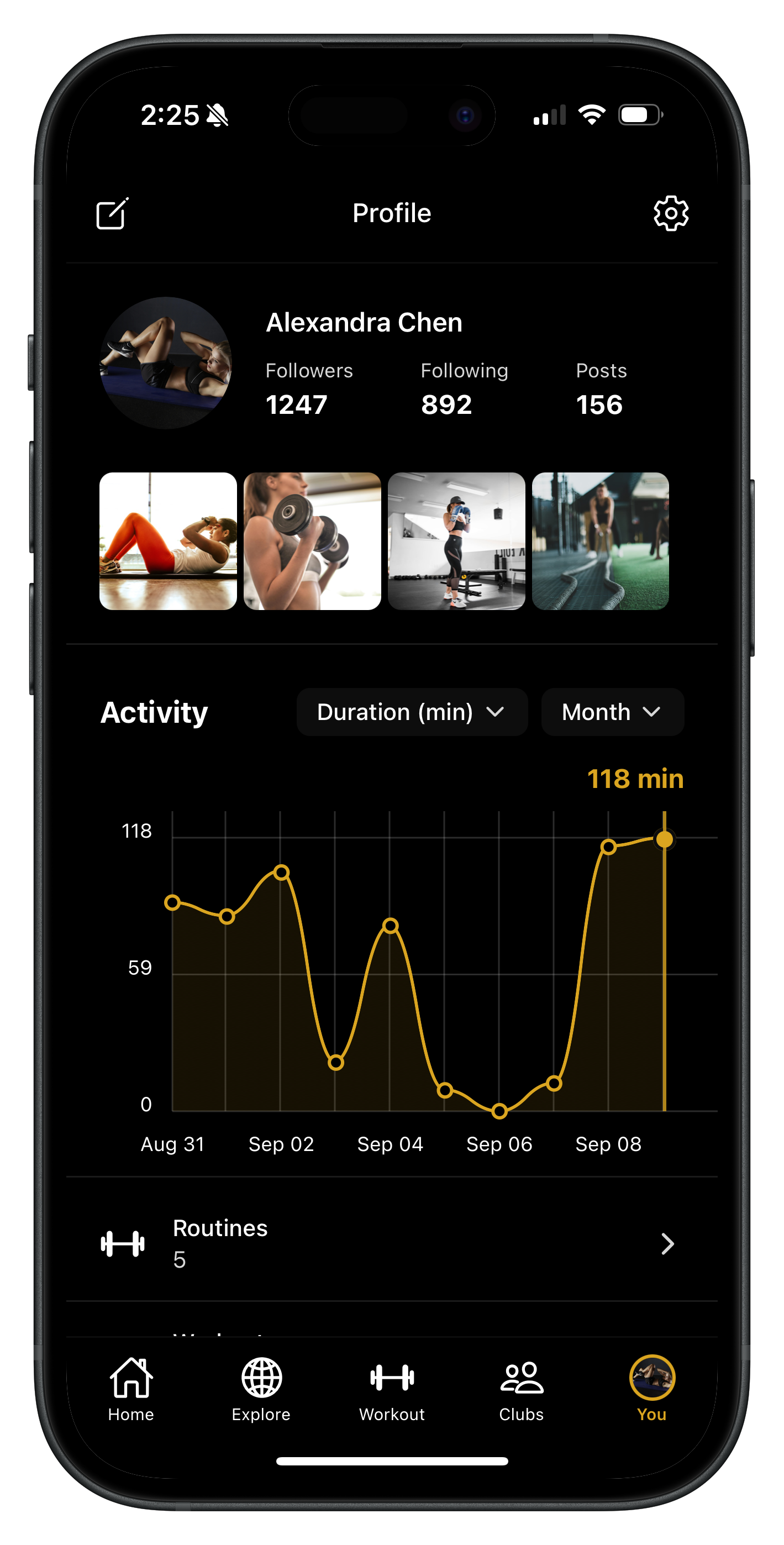Open the boxing gym photo
The height and width of the screenshot is (1545, 784).
pos(456,541)
